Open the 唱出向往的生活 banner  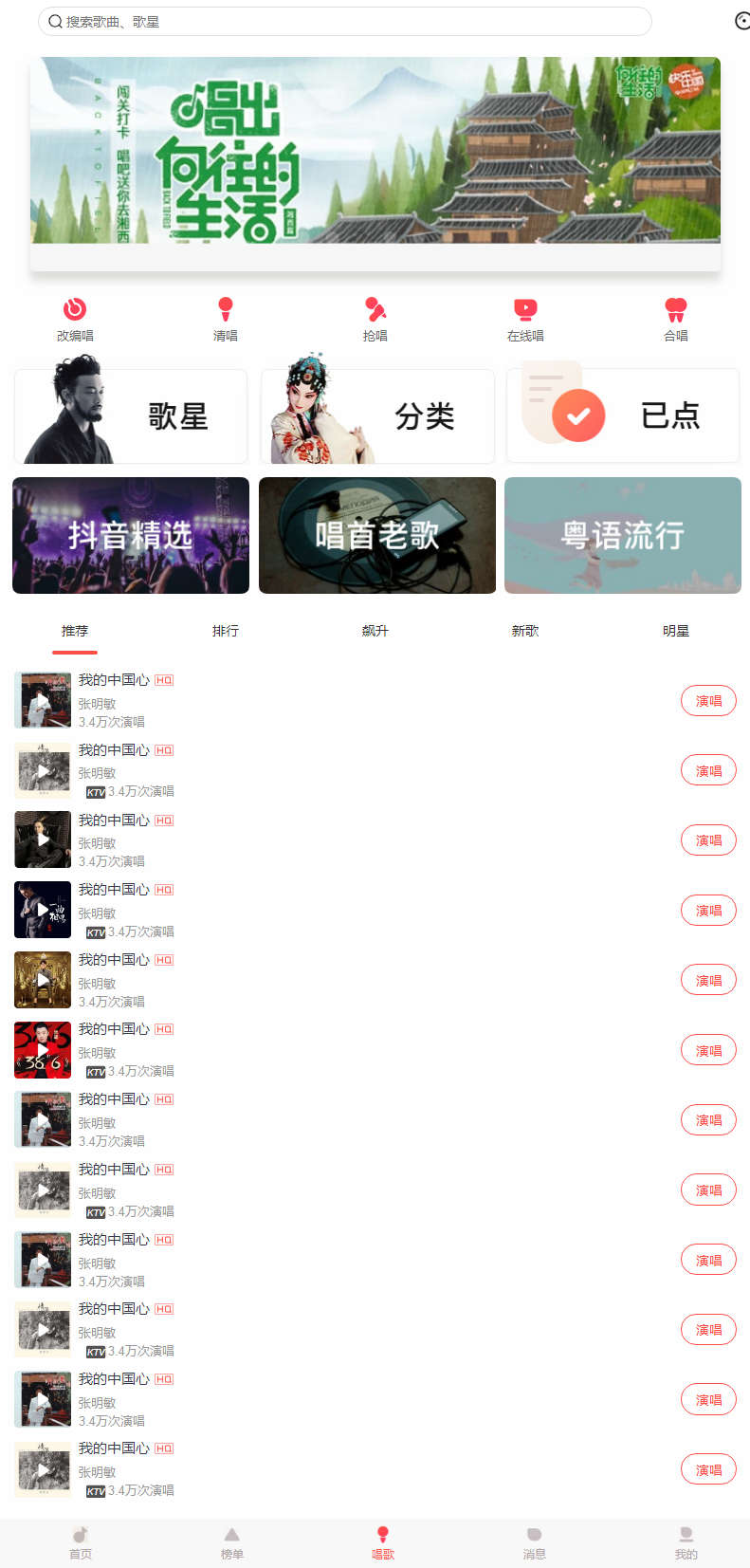point(375,152)
